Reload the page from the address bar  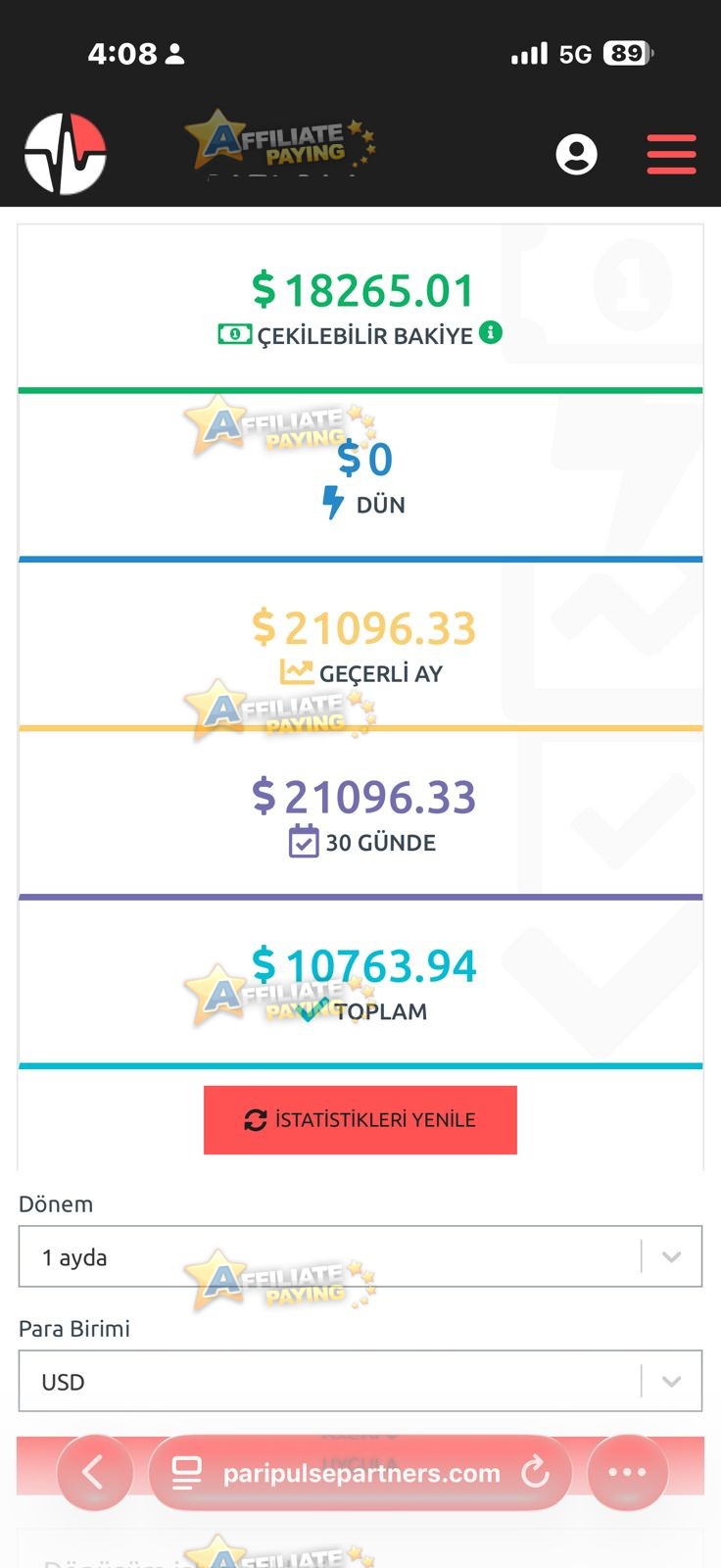tap(535, 1472)
